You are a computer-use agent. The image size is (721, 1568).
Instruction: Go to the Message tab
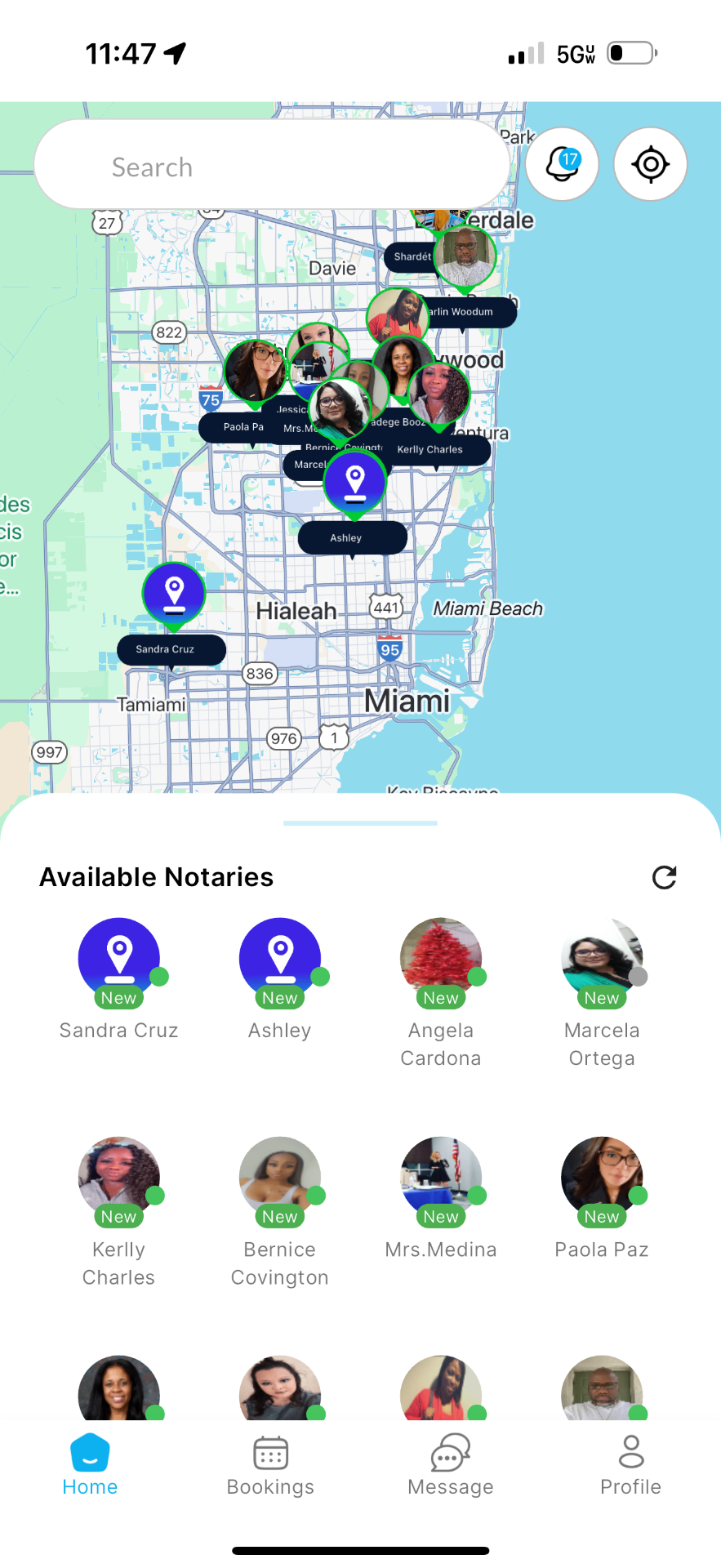coord(451,1465)
